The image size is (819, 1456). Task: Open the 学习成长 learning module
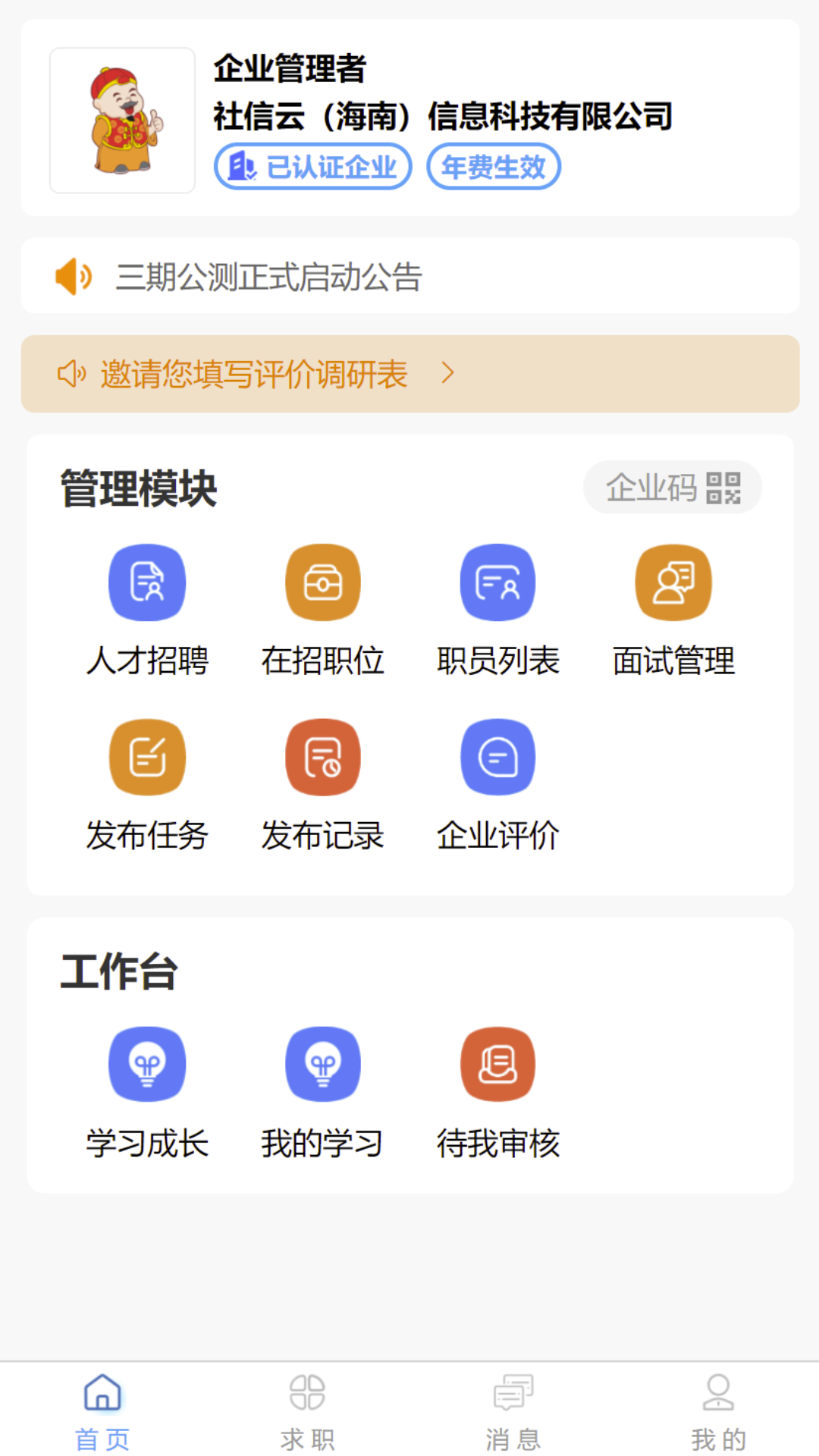[x=147, y=1088]
